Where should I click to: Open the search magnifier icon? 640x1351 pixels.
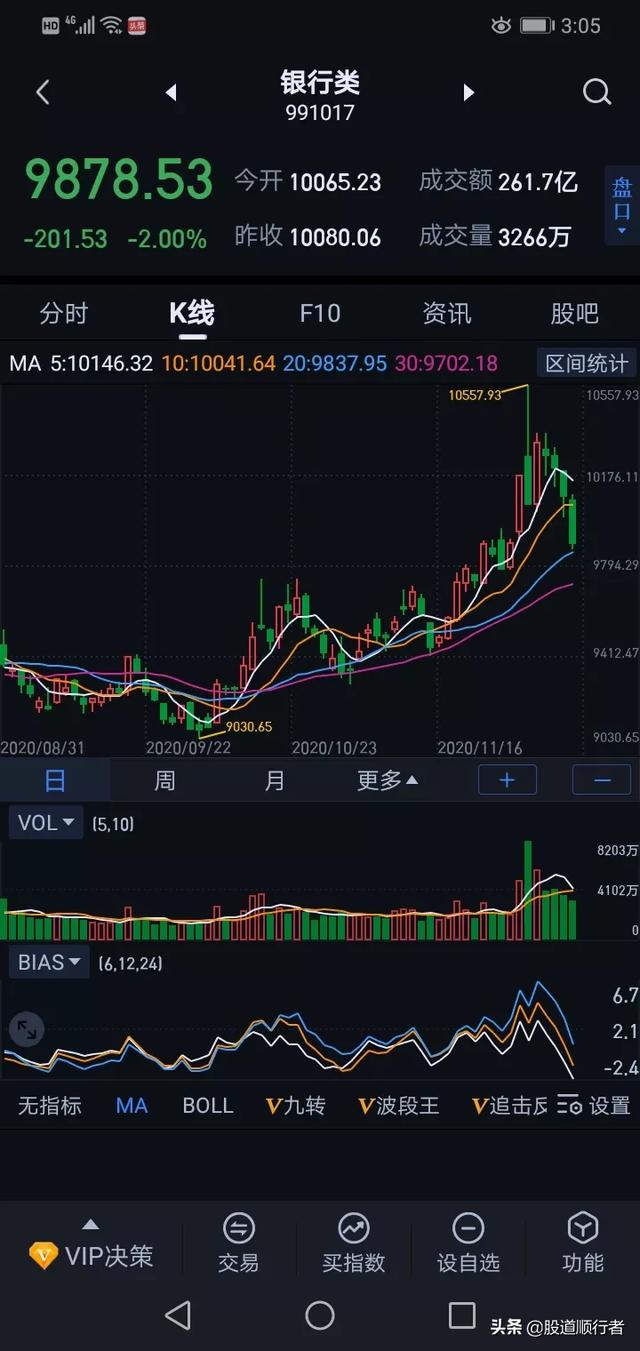pos(596,93)
